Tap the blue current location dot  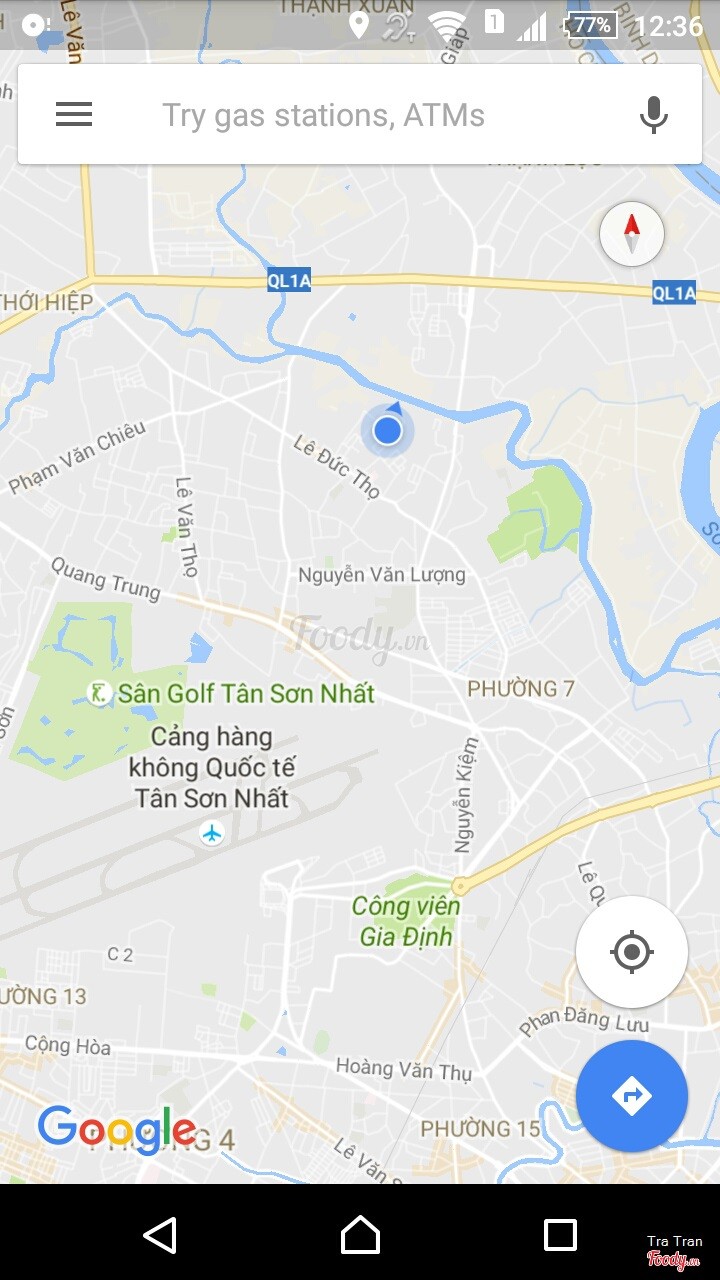point(387,431)
